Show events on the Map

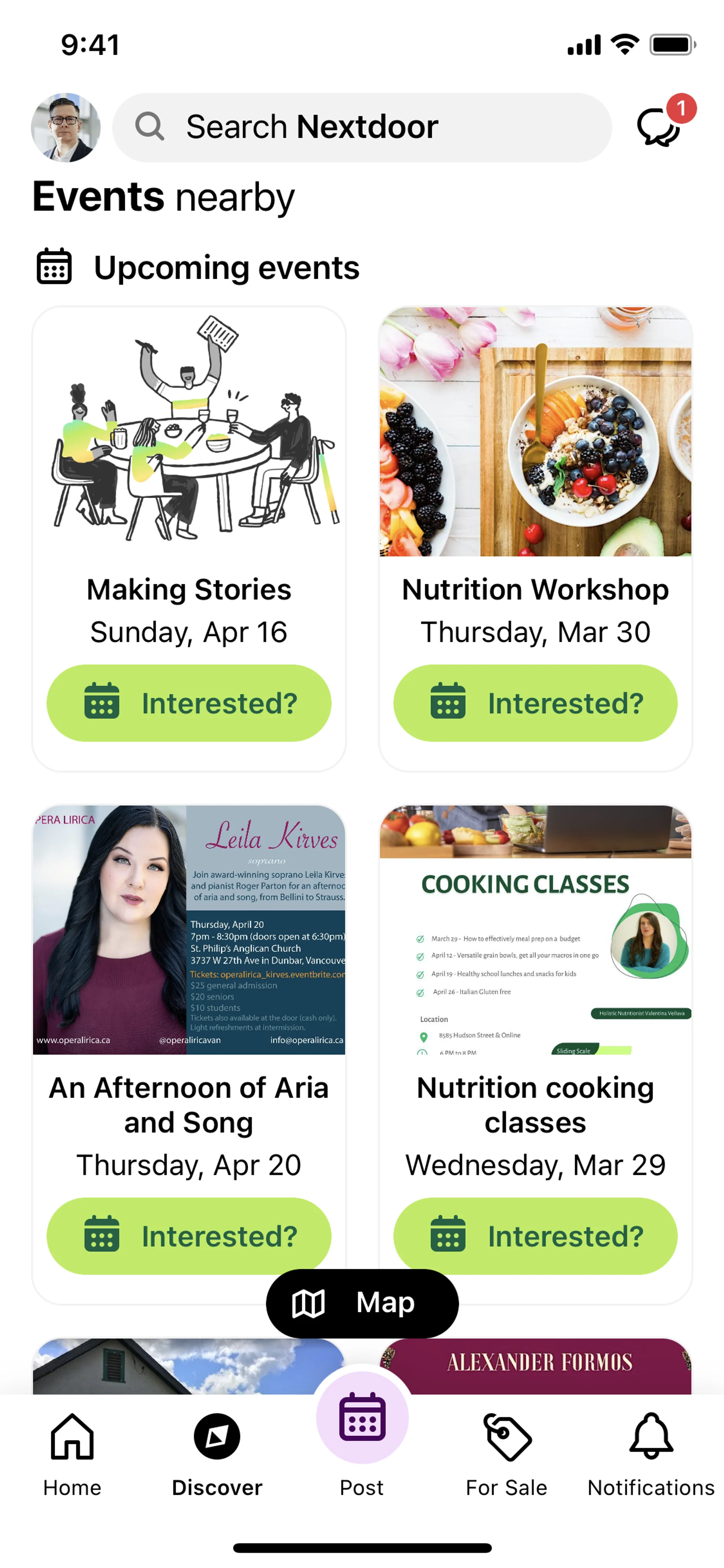click(x=362, y=1302)
